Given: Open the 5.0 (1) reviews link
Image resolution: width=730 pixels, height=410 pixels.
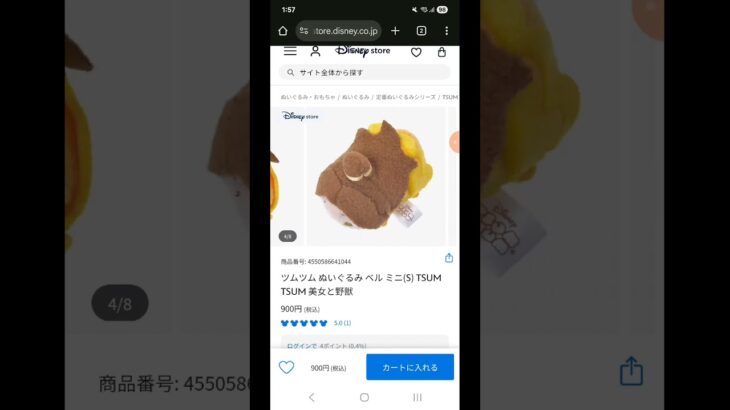Looking at the screenshot, I should coord(342,323).
